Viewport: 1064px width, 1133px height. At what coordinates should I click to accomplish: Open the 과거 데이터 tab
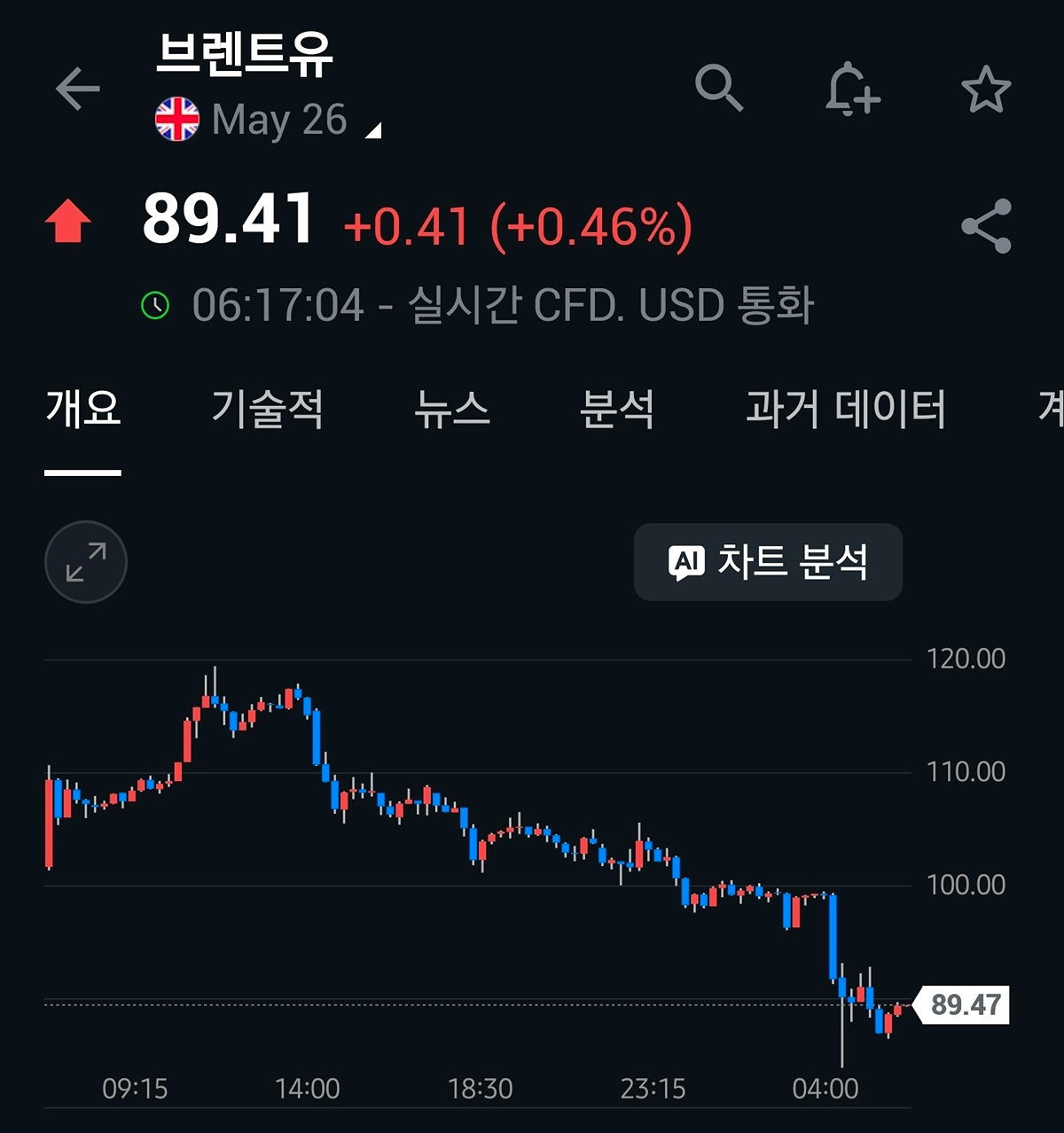click(845, 410)
